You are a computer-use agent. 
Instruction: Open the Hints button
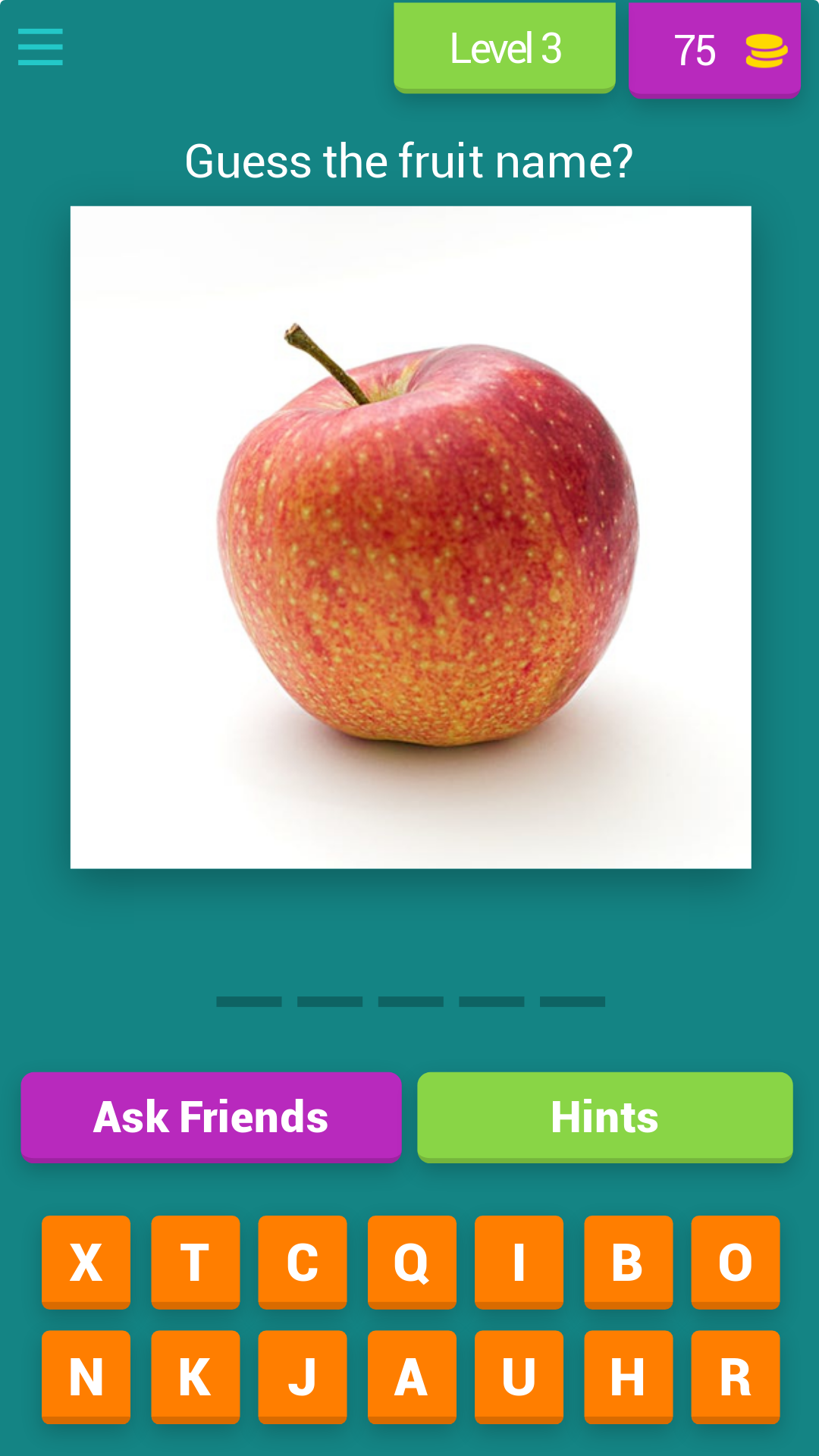coord(604,1116)
